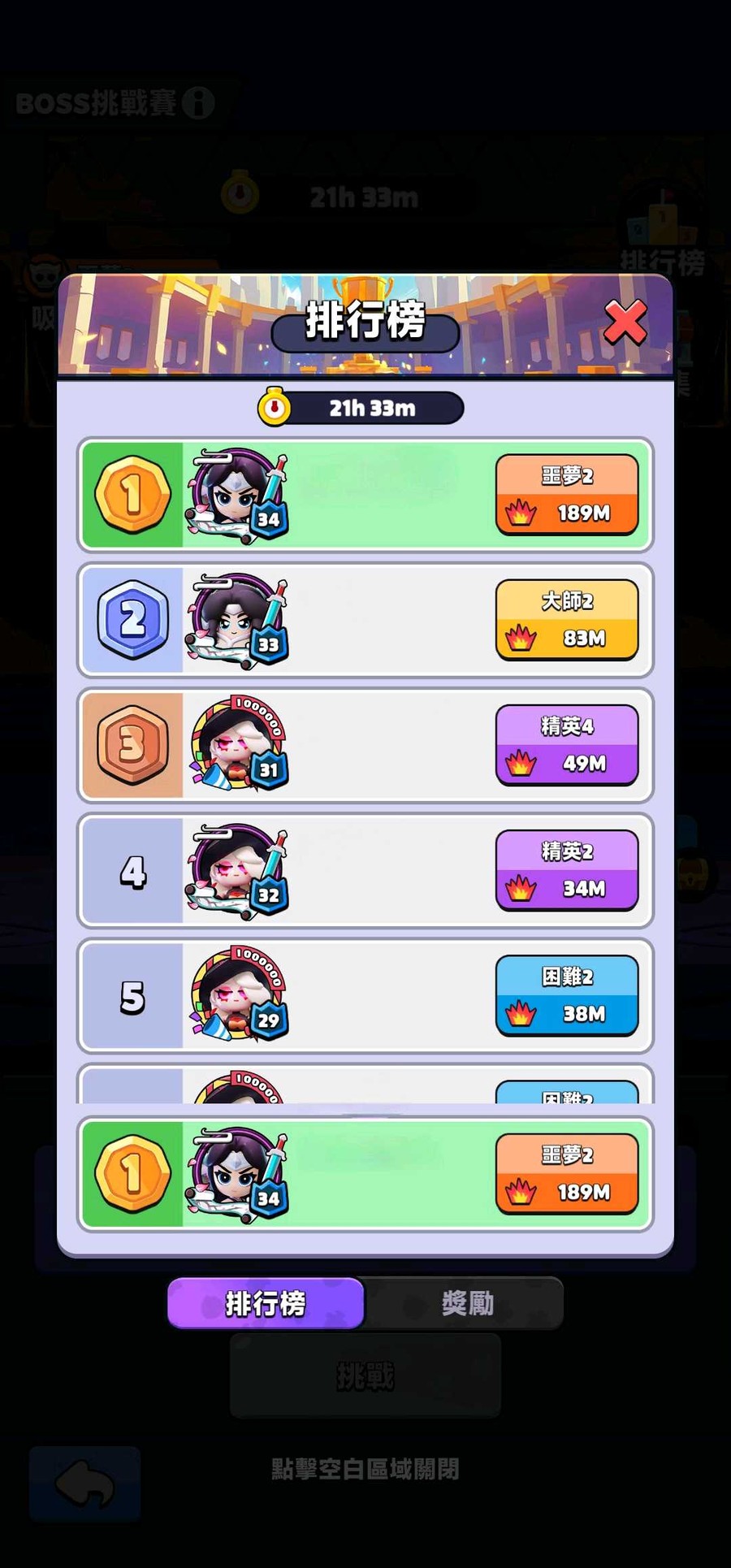View the rank 4 player with 34M
The height and width of the screenshot is (1568, 731).
[365, 870]
